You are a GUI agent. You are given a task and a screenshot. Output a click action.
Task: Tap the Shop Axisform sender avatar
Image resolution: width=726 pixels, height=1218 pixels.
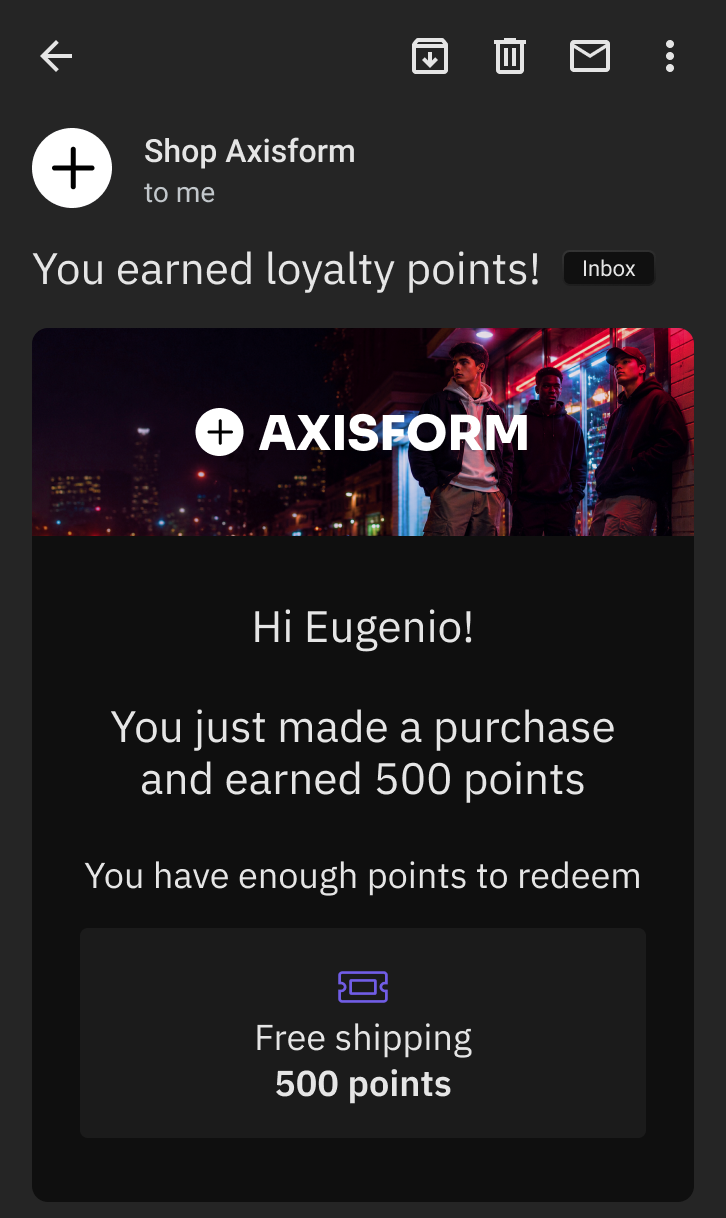click(x=72, y=168)
